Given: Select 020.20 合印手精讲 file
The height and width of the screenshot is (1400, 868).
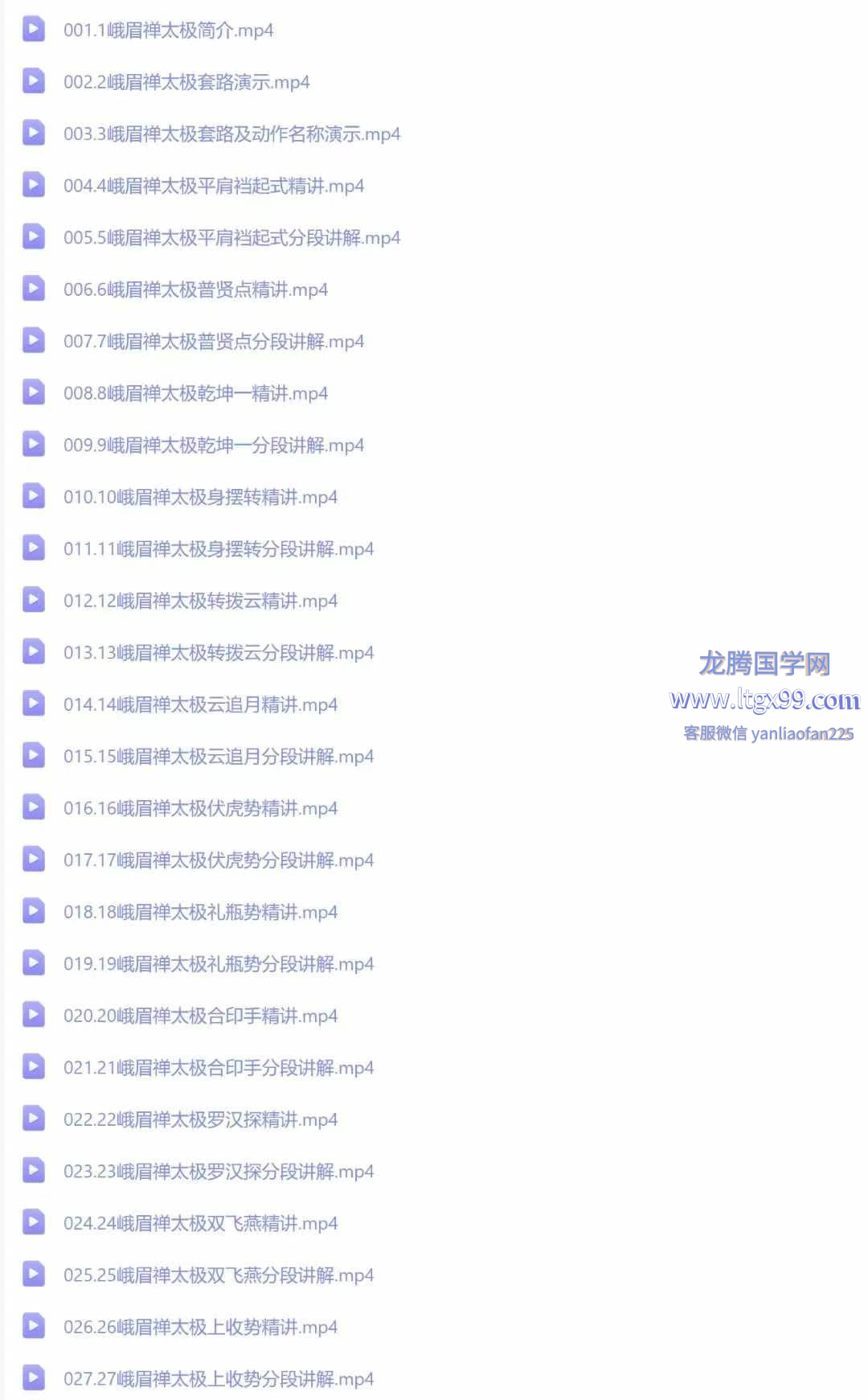Looking at the screenshot, I should pyautogui.click(x=201, y=1016).
